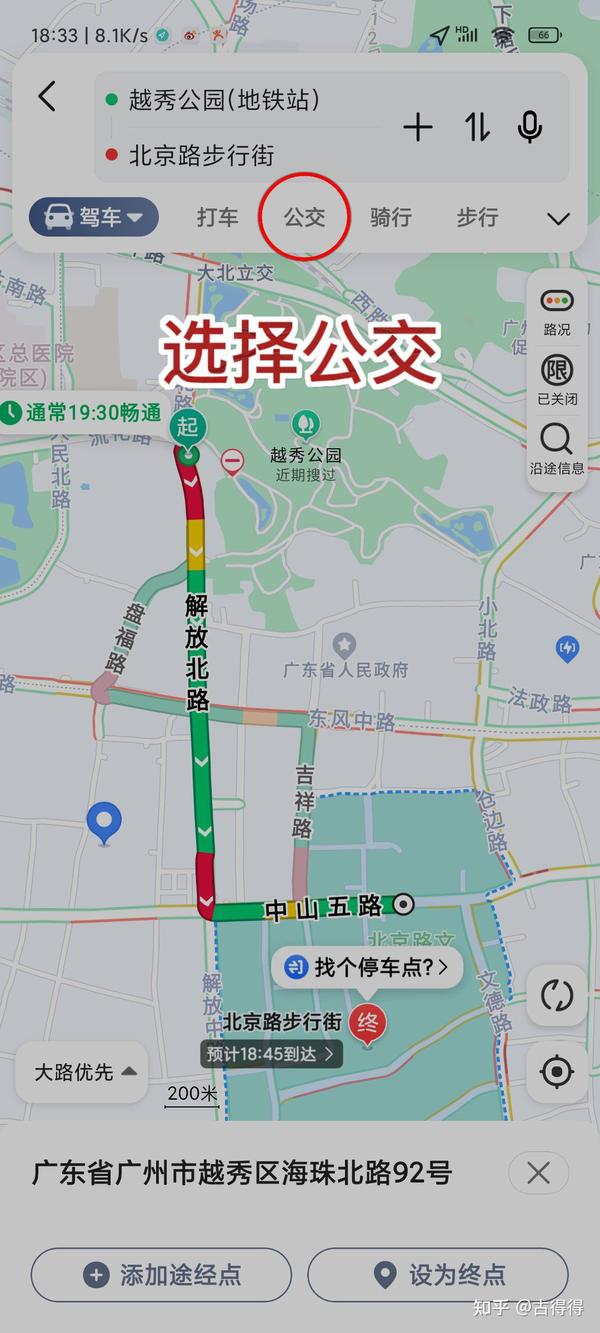
Task: Open the 限 traffic restriction setting
Action: pyautogui.click(x=557, y=380)
